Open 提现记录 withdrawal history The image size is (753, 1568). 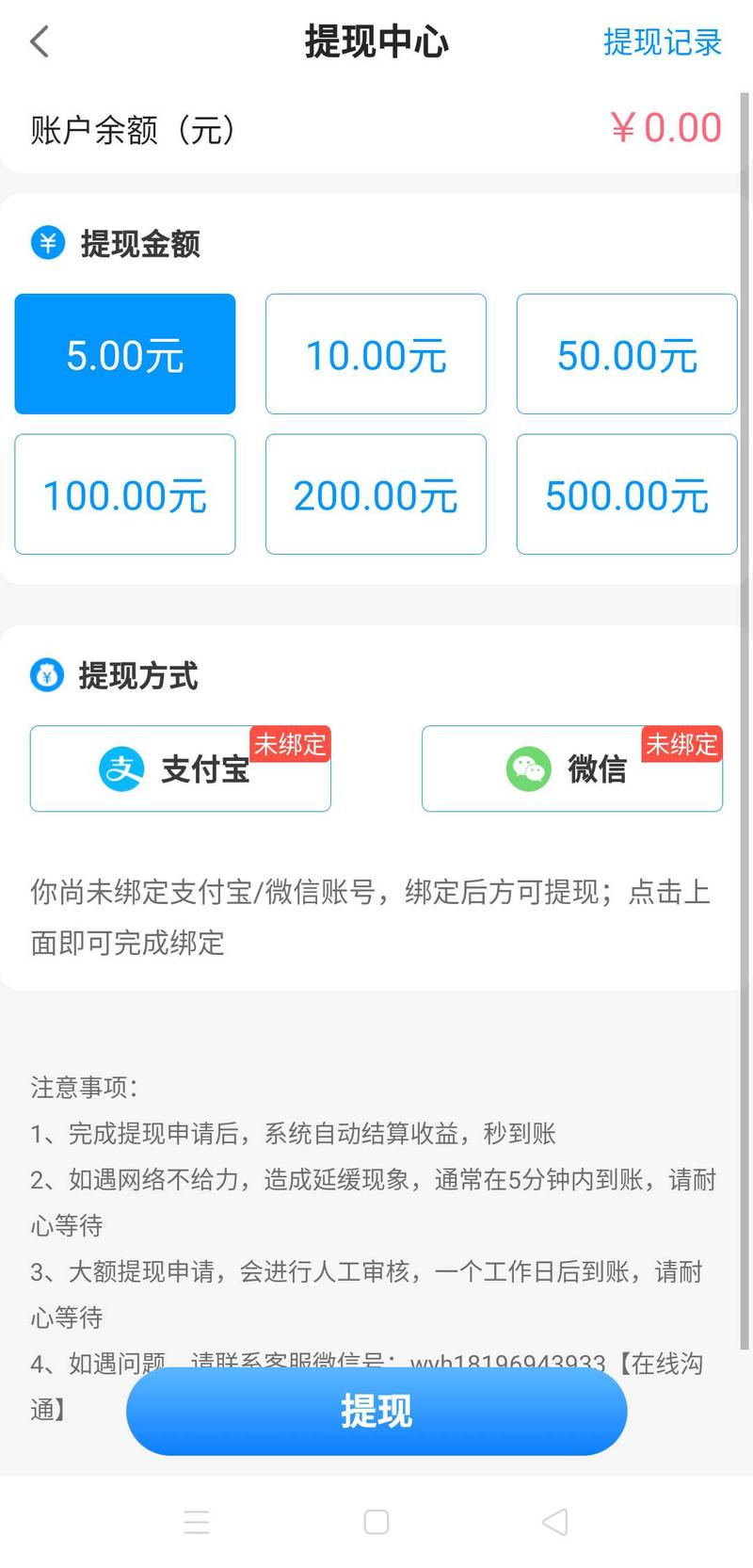tap(662, 42)
